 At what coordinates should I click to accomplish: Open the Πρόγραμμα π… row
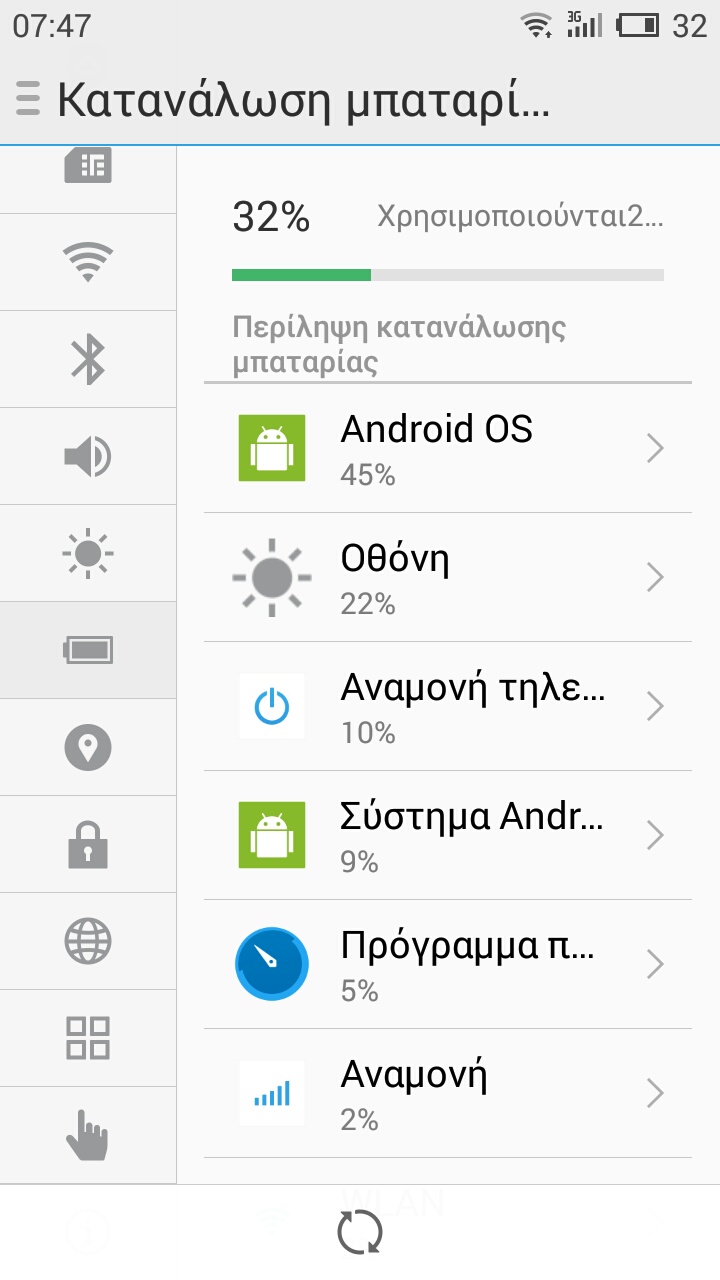(448, 965)
